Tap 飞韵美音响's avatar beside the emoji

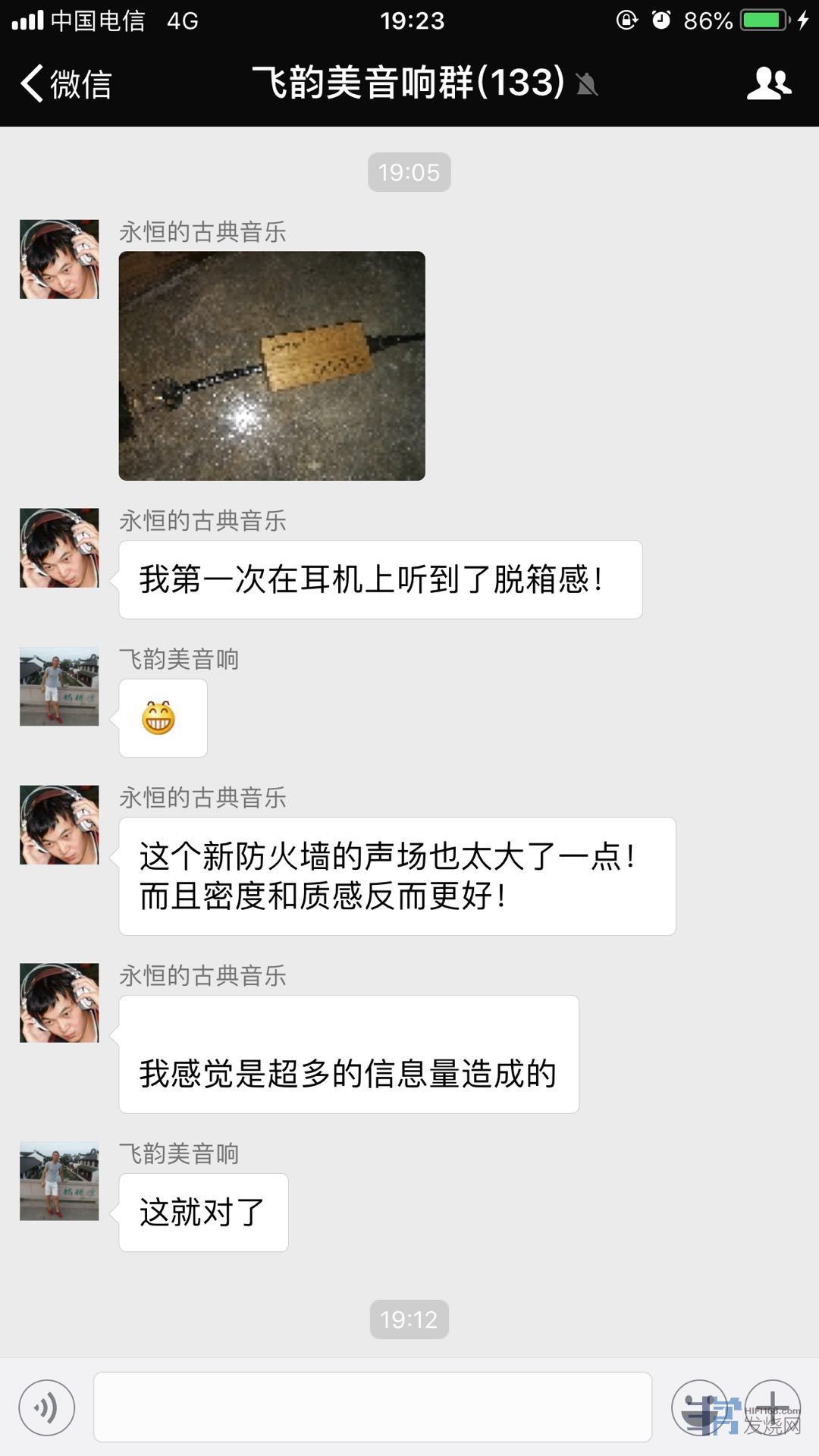click(x=59, y=686)
